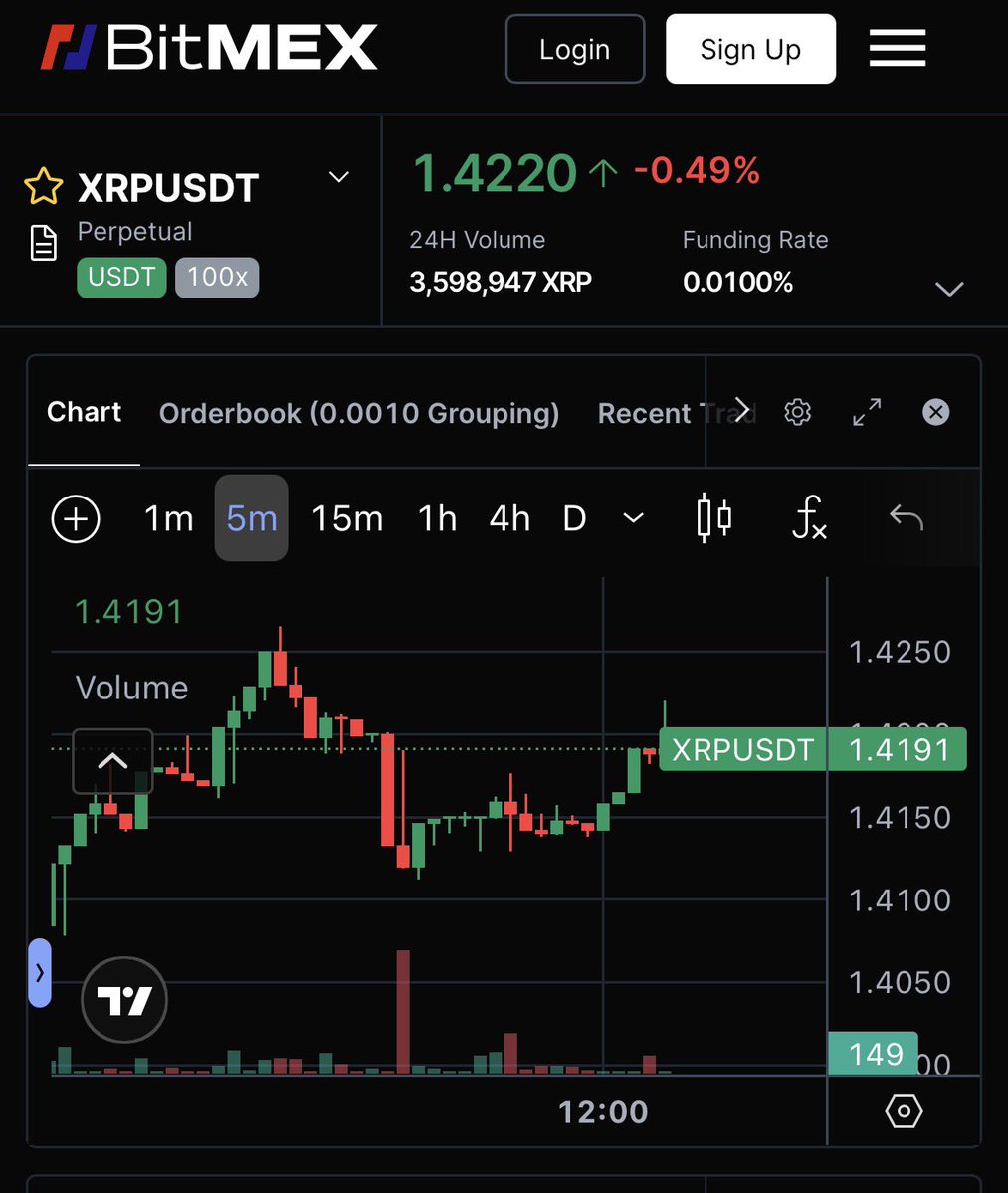Open the hamburger menu
This screenshot has width=1008, height=1193.
pos(898,48)
